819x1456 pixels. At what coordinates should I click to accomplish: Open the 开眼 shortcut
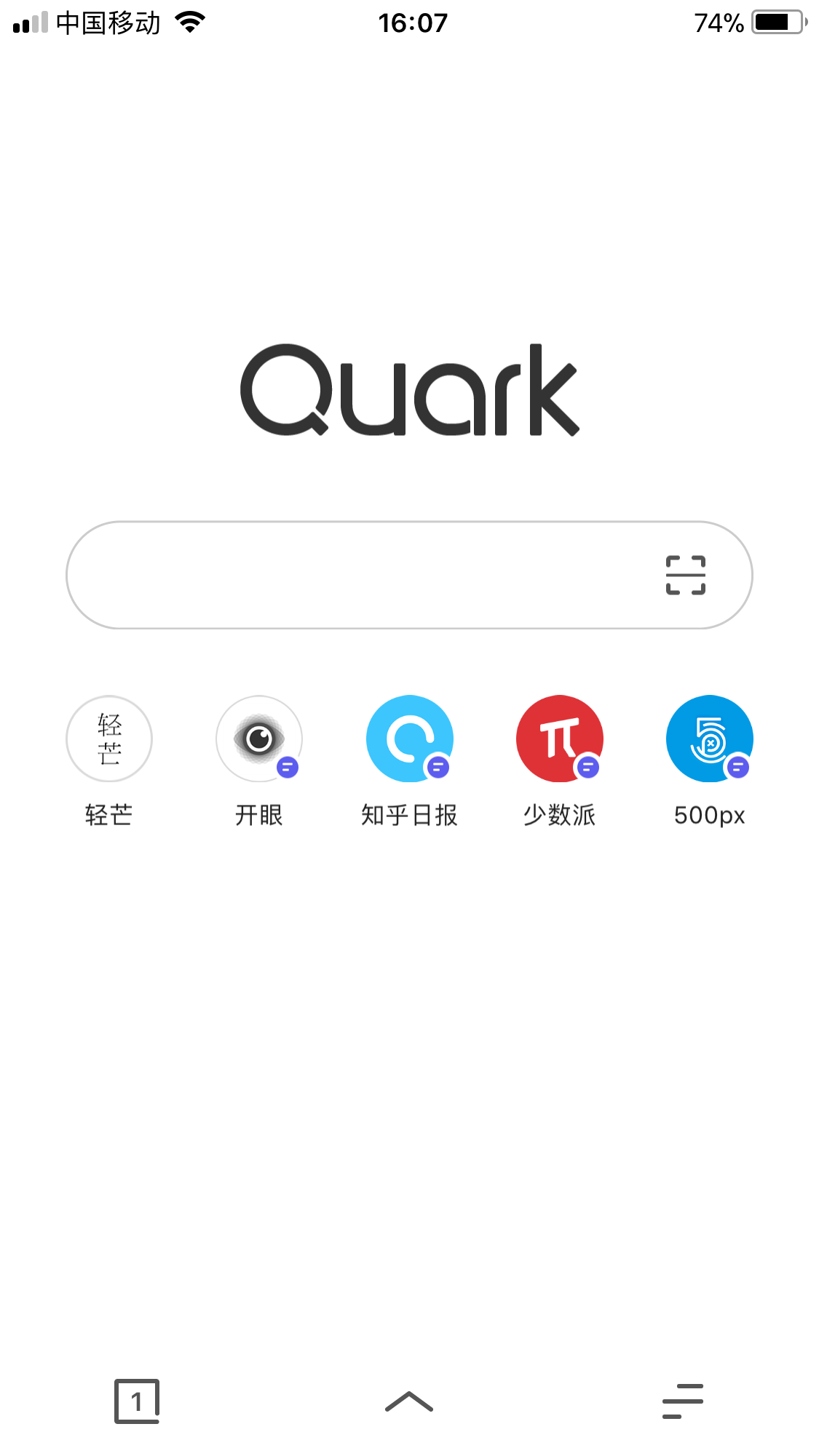click(x=259, y=739)
